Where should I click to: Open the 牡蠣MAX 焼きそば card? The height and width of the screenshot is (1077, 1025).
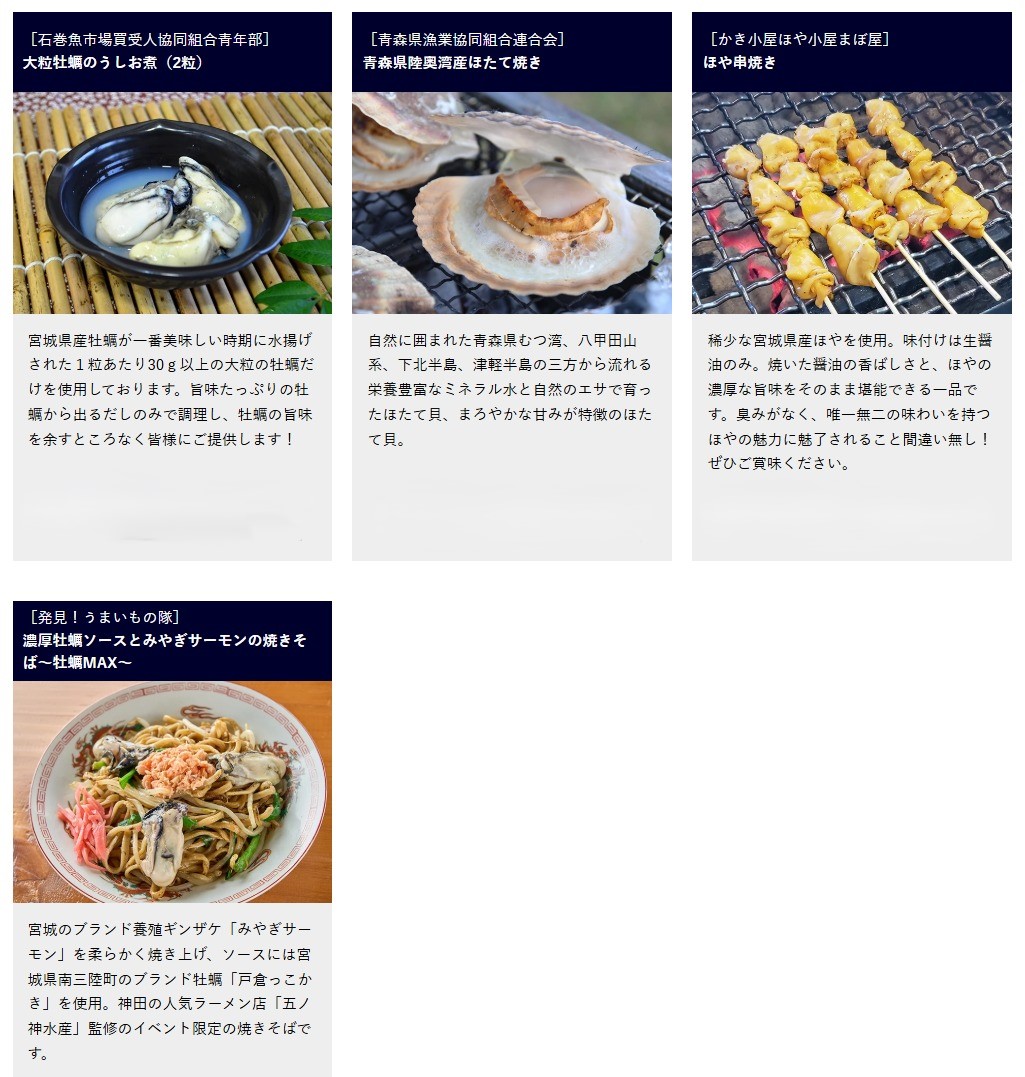click(172, 791)
